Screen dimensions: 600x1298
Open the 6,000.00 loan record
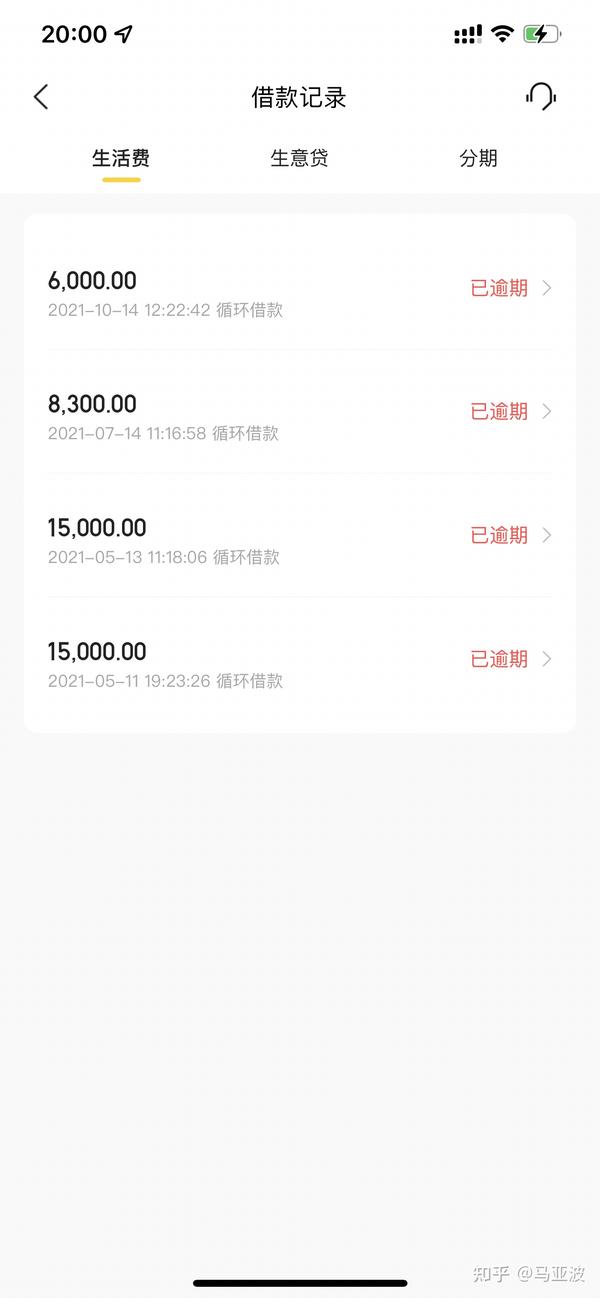click(x=300, y=289)
